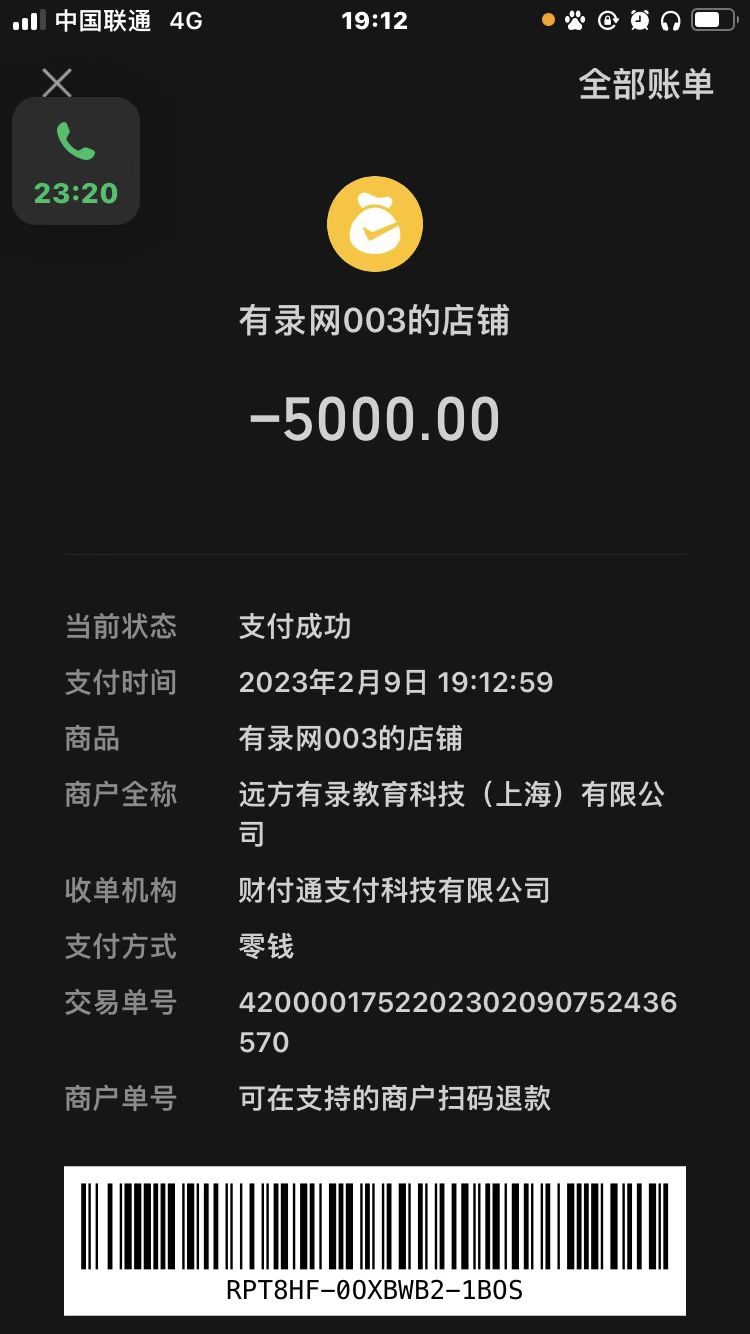The height and width of the screenshot is (1334, 750).
Task: Close the payment details page
Action: click(57, 82)
